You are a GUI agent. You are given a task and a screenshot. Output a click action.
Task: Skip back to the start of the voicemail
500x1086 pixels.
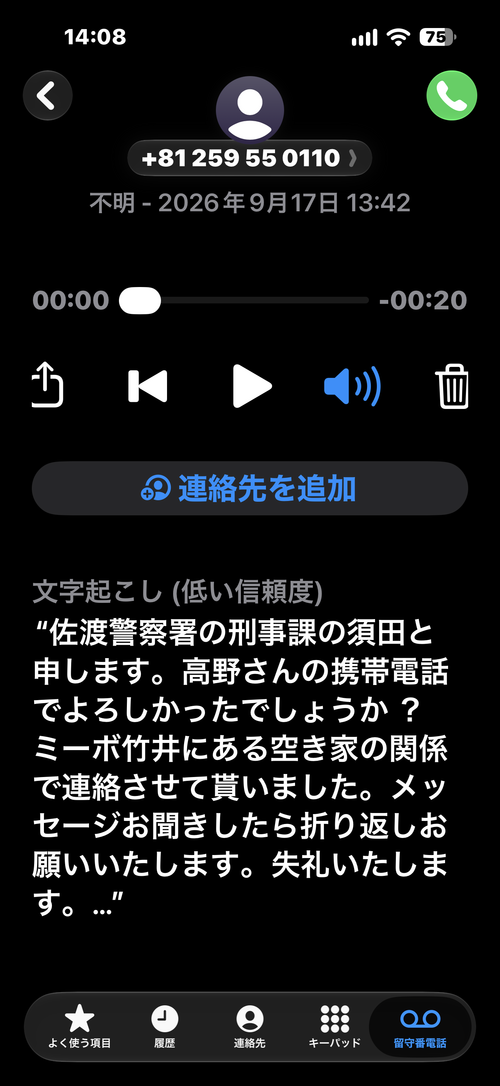(148, 386)
